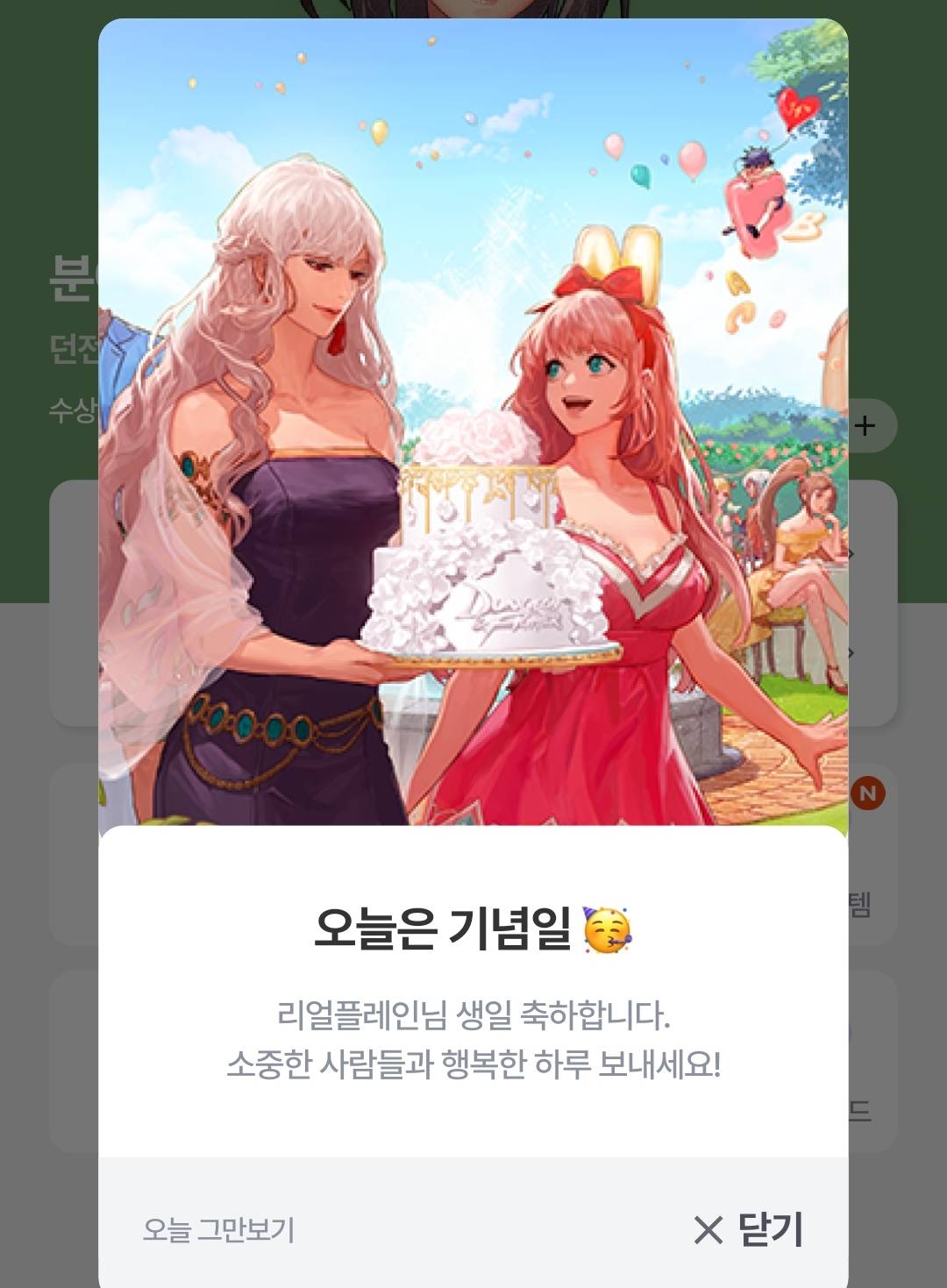Close the birthday popup with 닫기
The width and height of the screenshot is (947, 1288).
[x=748, y=1229]
